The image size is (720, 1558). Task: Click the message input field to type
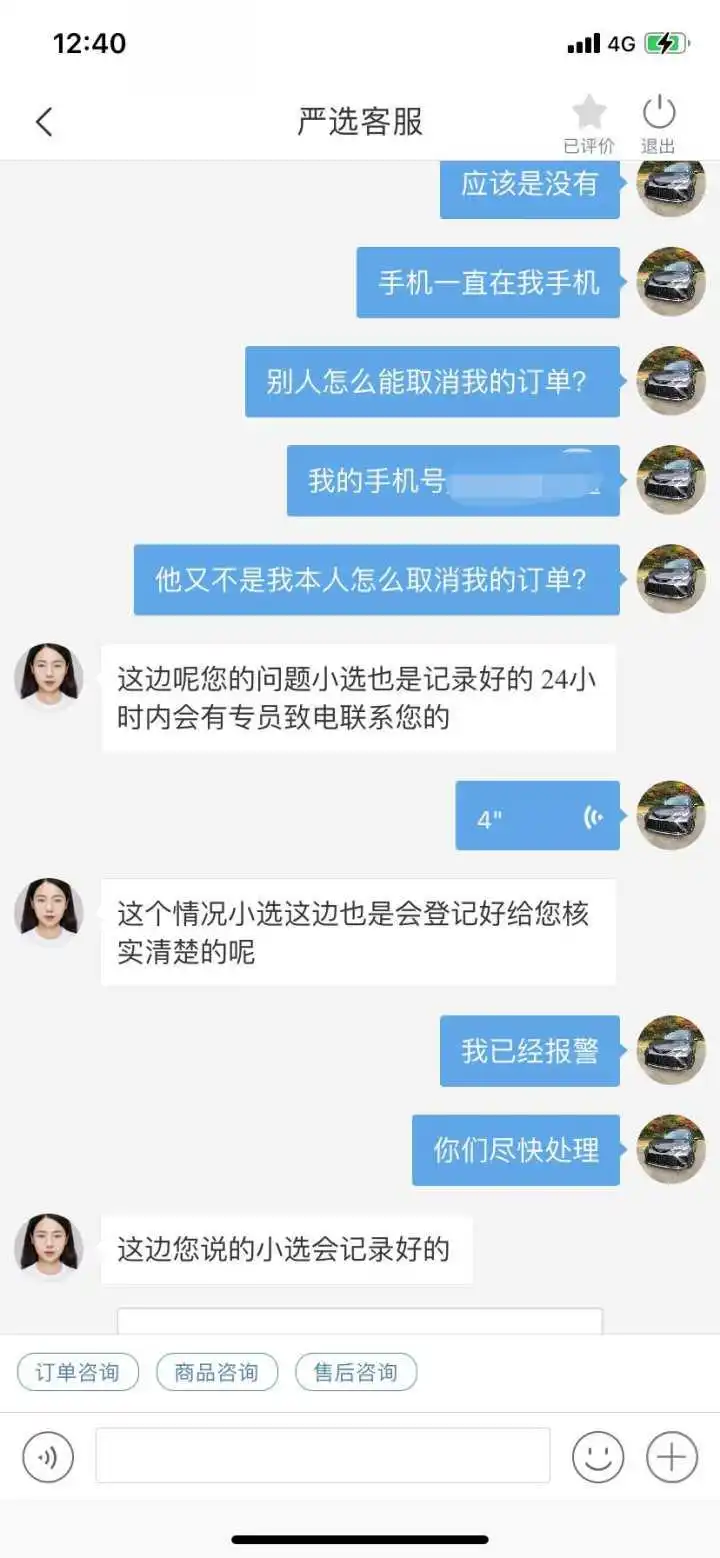point(320,1457)
